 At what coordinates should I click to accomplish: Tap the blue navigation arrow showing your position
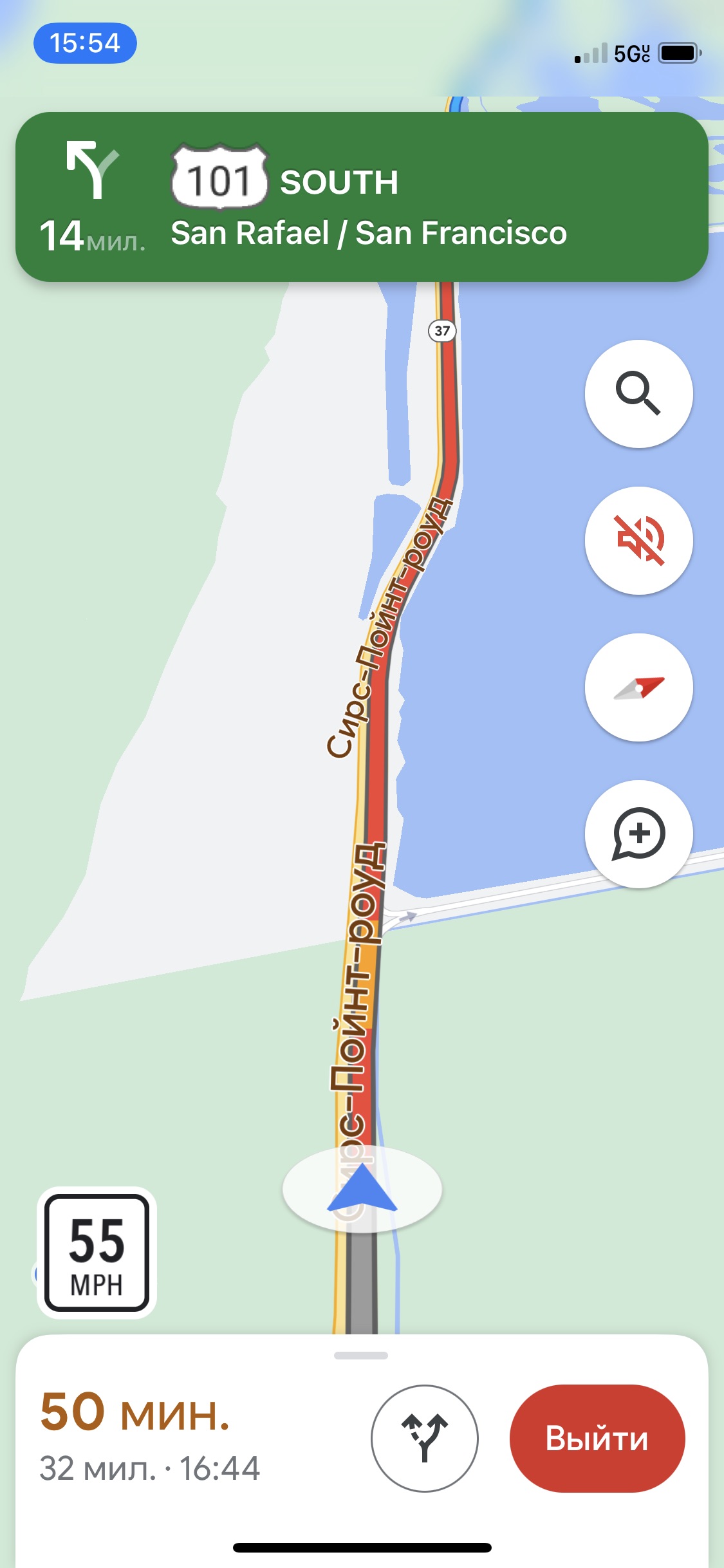click(362, 1191)
